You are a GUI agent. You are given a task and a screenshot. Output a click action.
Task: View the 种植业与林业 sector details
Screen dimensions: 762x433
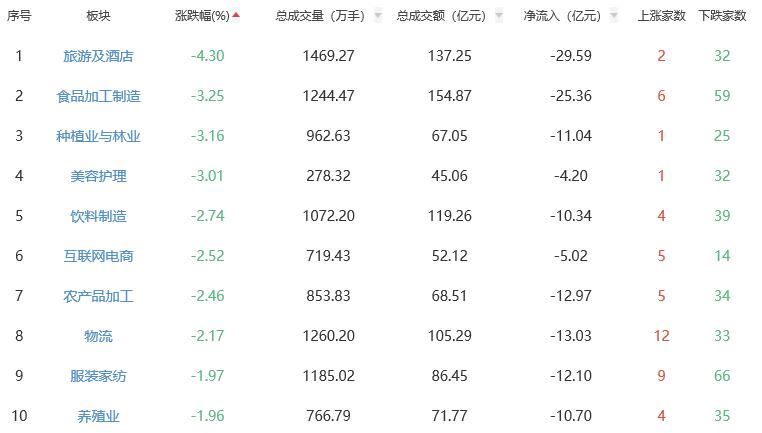click(x=98, y=136)
